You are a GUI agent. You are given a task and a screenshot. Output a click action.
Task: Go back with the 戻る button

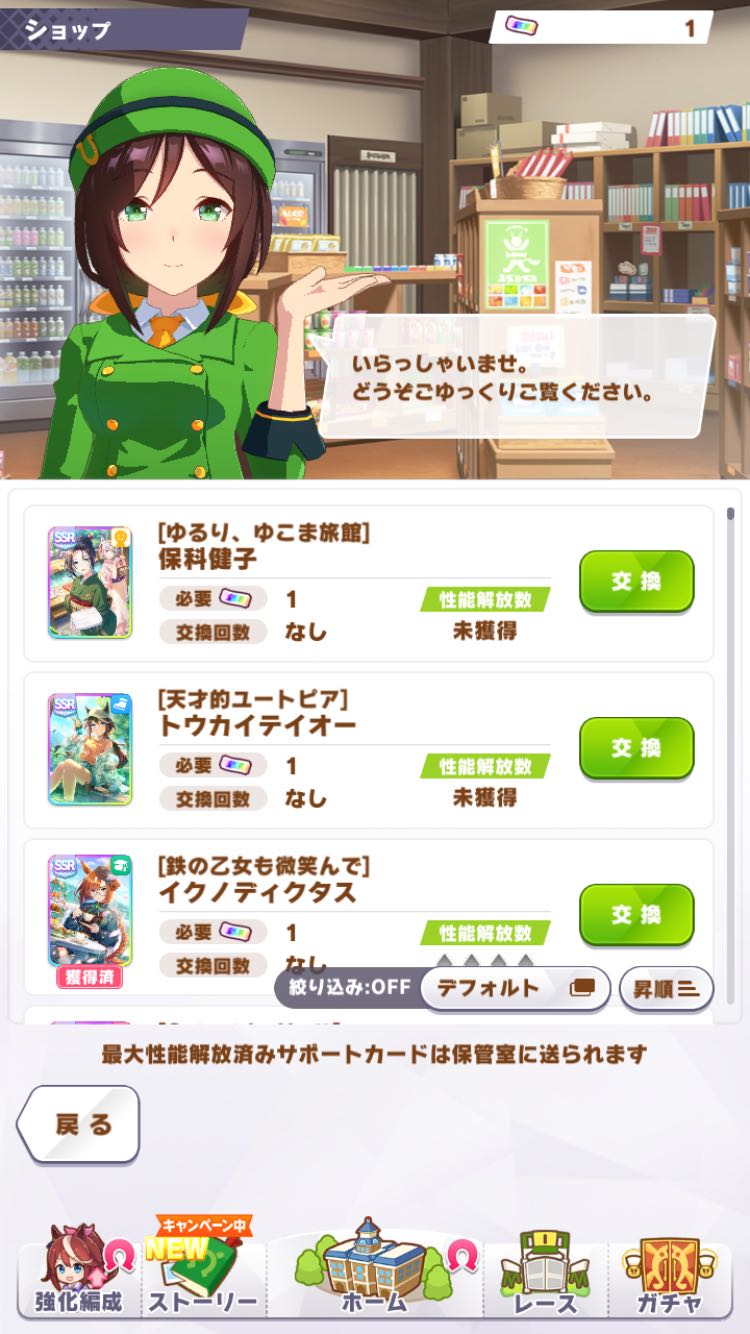click(x=80, y=1124)
